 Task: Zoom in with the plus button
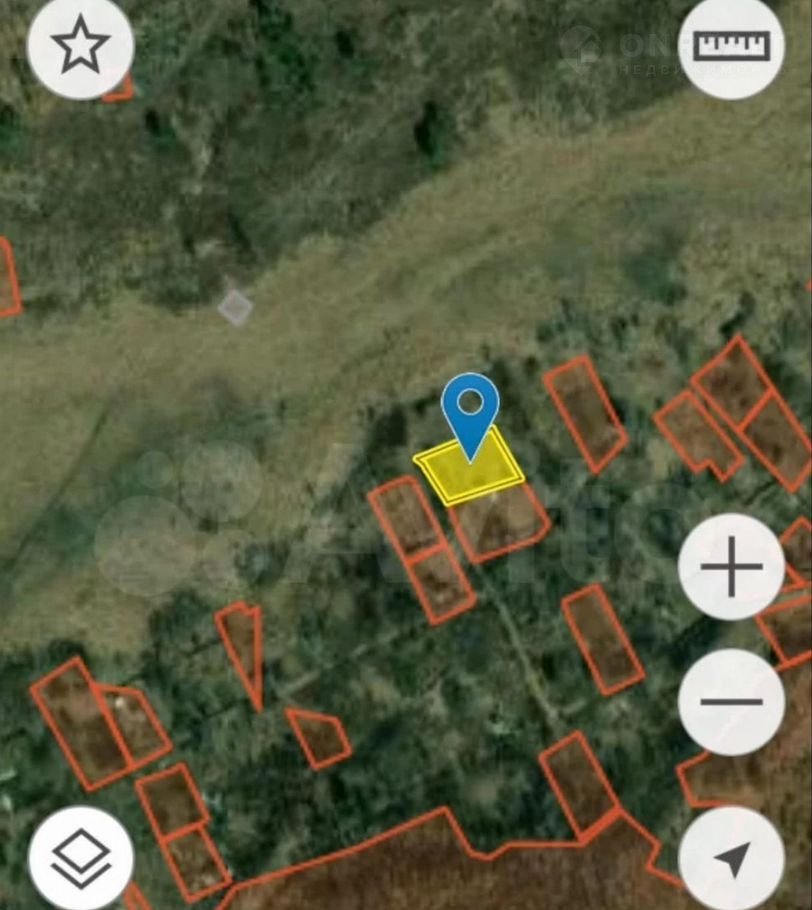point(731,567)
